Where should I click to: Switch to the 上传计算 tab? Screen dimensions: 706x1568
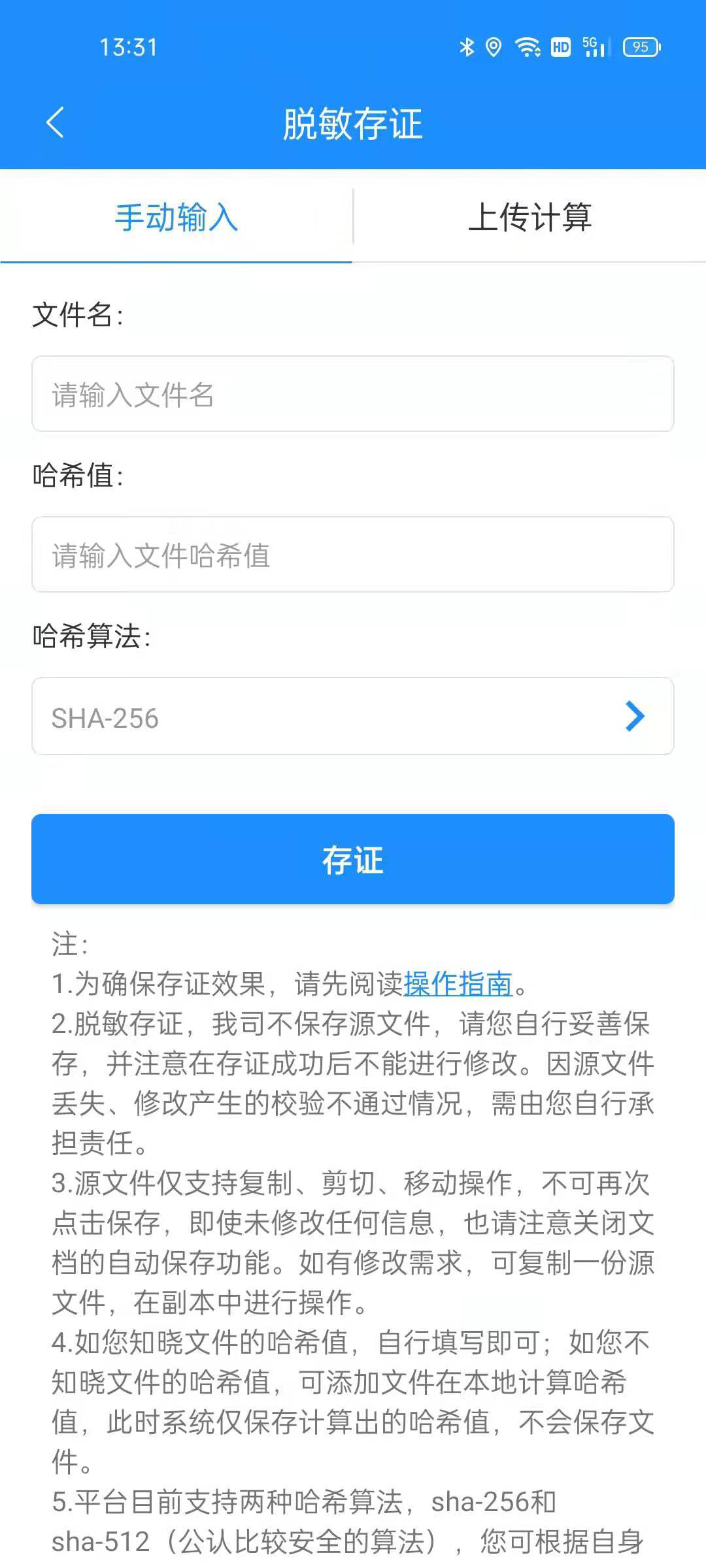coord(529,218)
